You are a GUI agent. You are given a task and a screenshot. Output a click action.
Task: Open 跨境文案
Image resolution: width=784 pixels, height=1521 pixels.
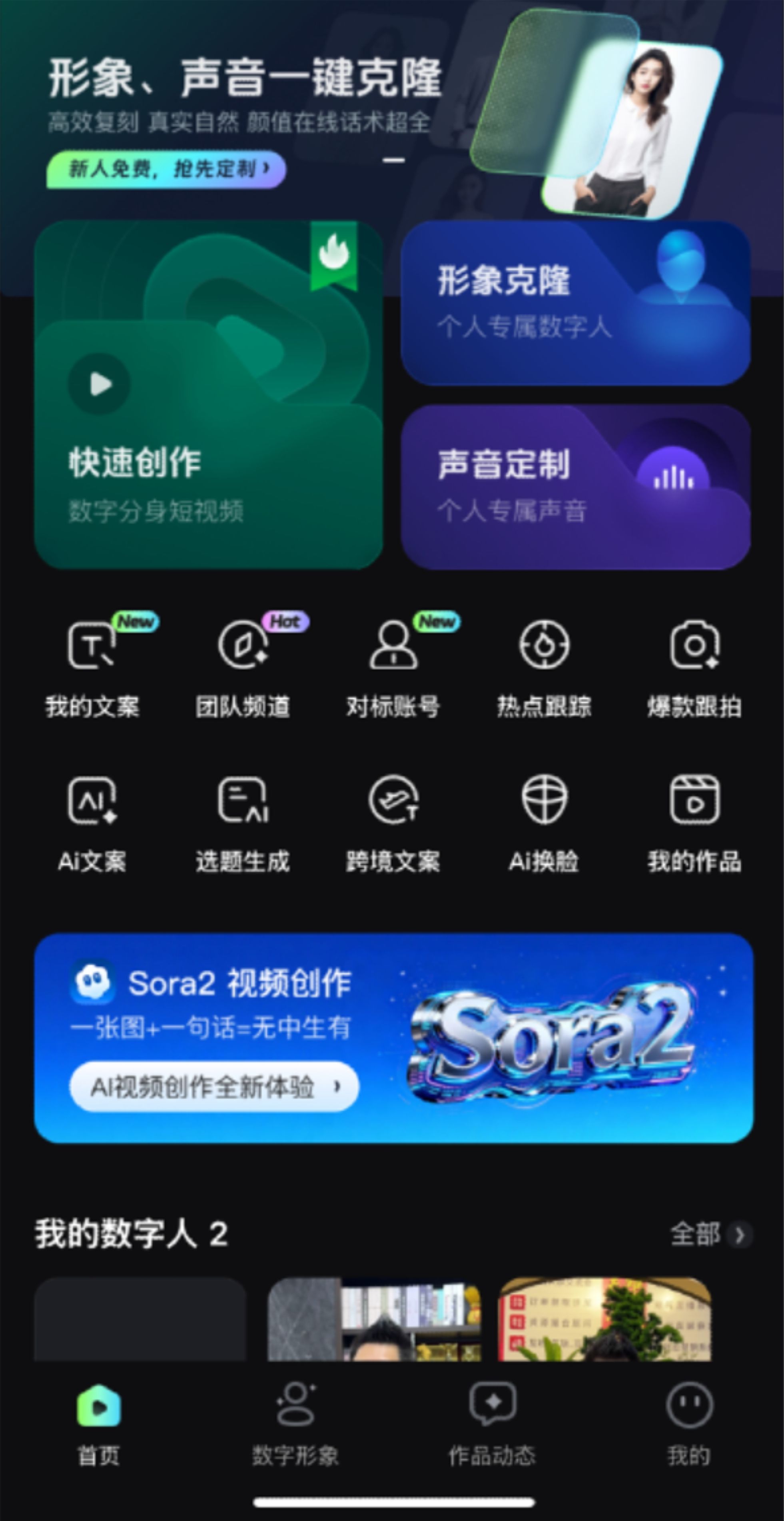point(393,822)
